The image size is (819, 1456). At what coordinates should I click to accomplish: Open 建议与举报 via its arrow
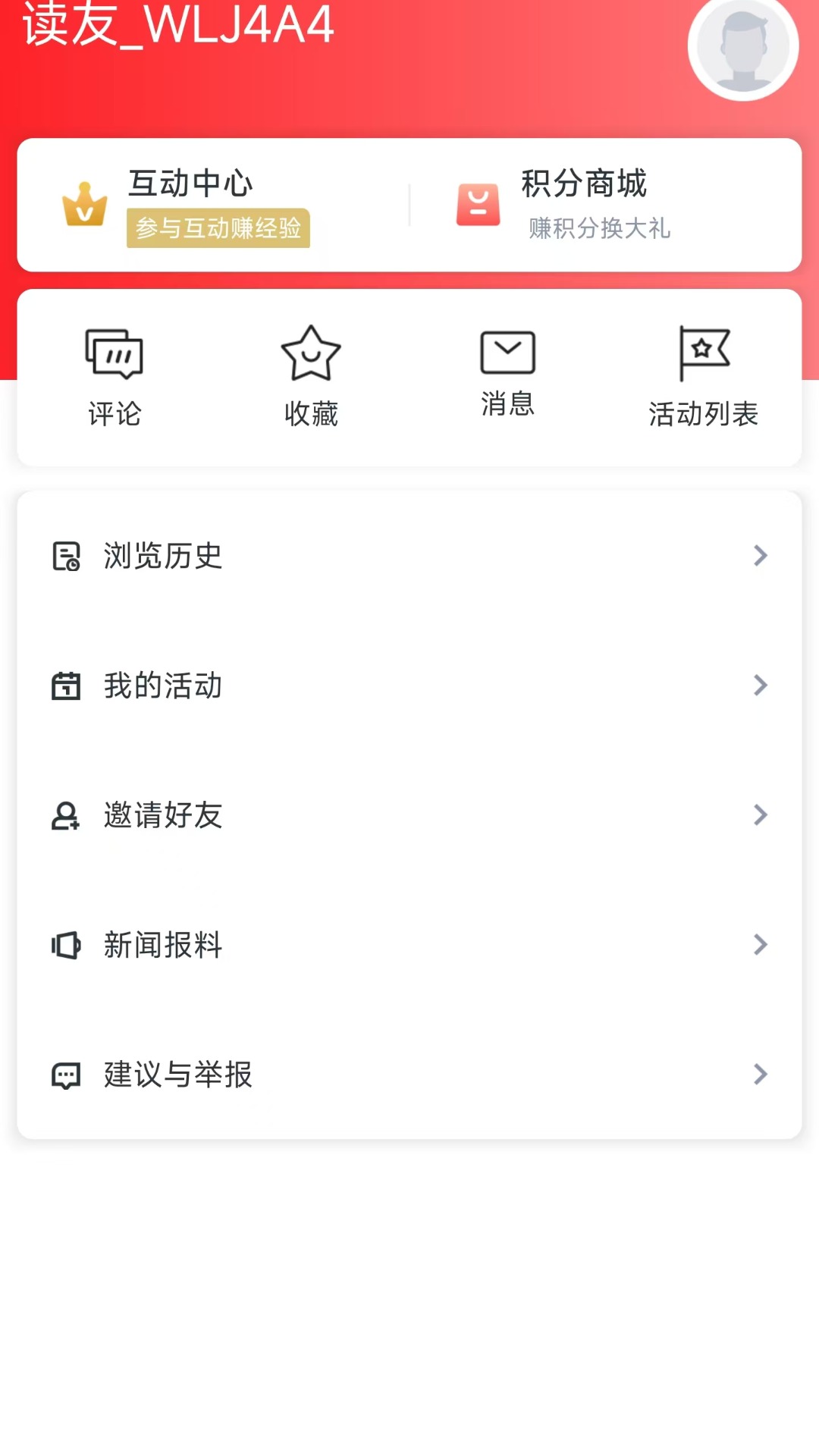761,1075
